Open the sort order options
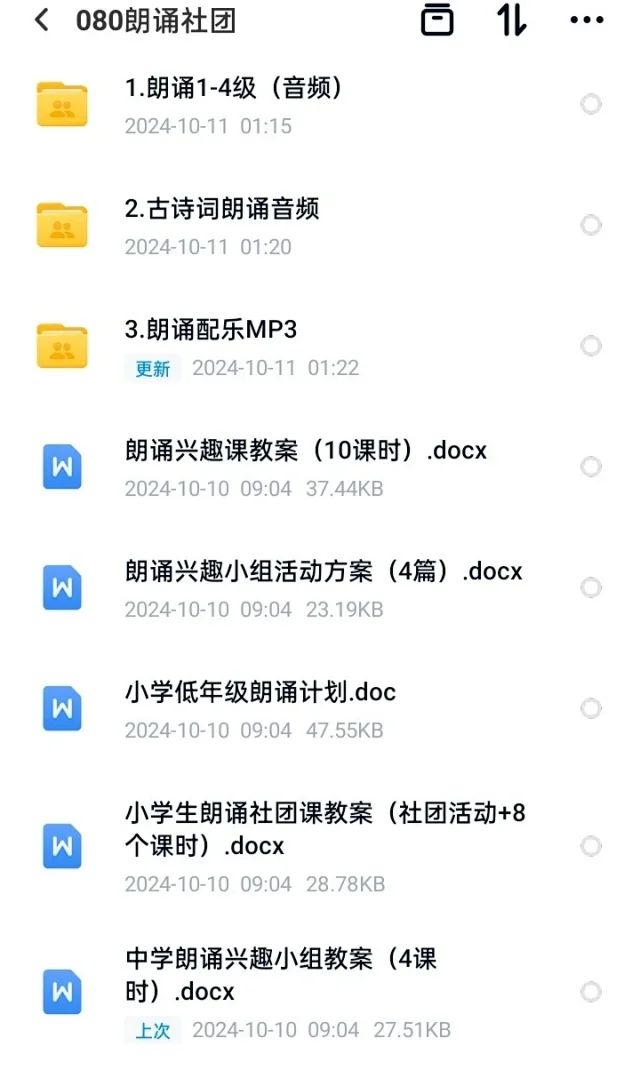640x1086 pixels. click(x=511, y=20)
